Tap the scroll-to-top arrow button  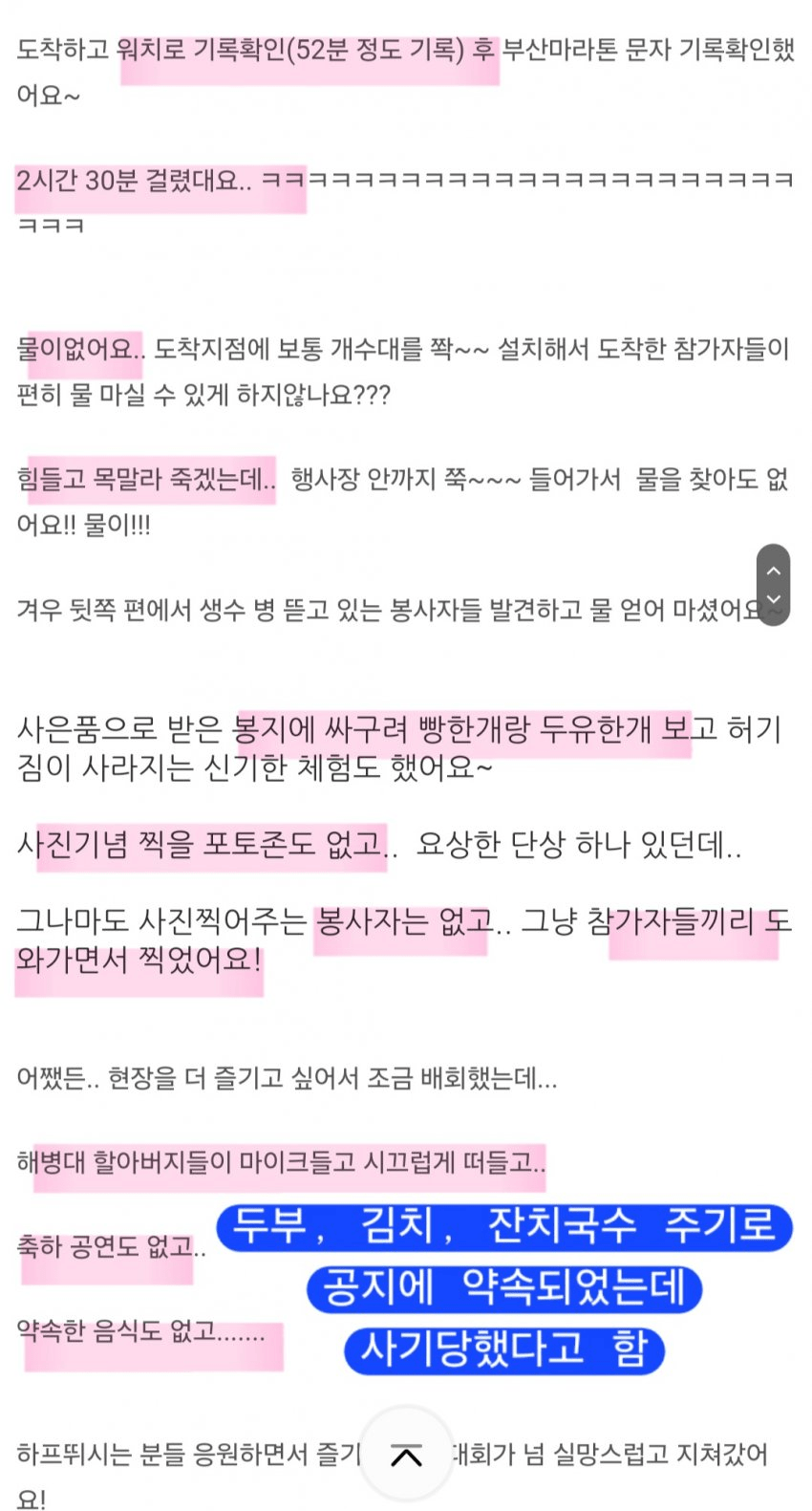click(406, 1456)
